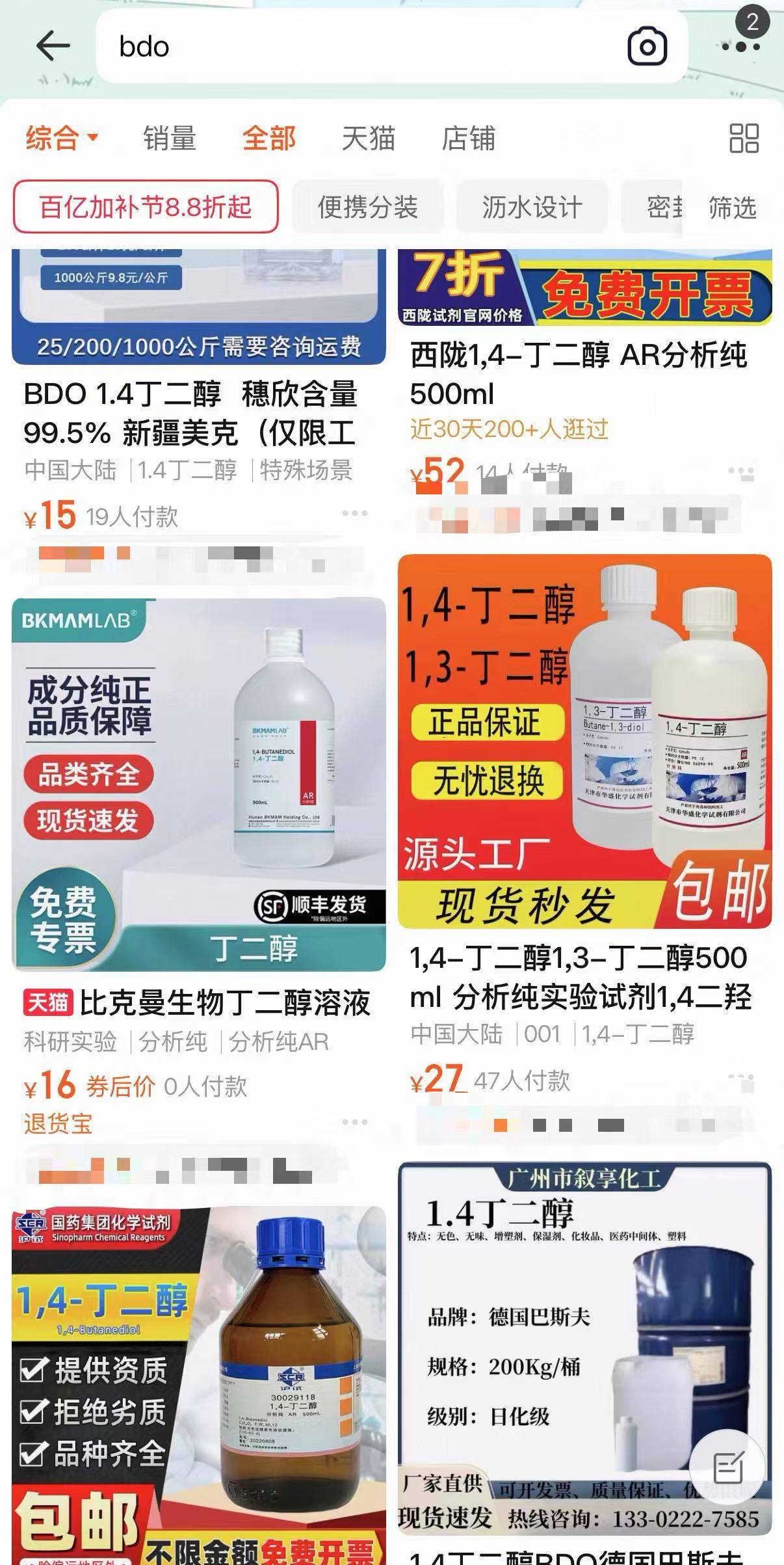Tap the search field containing bdo

[358, 46]
